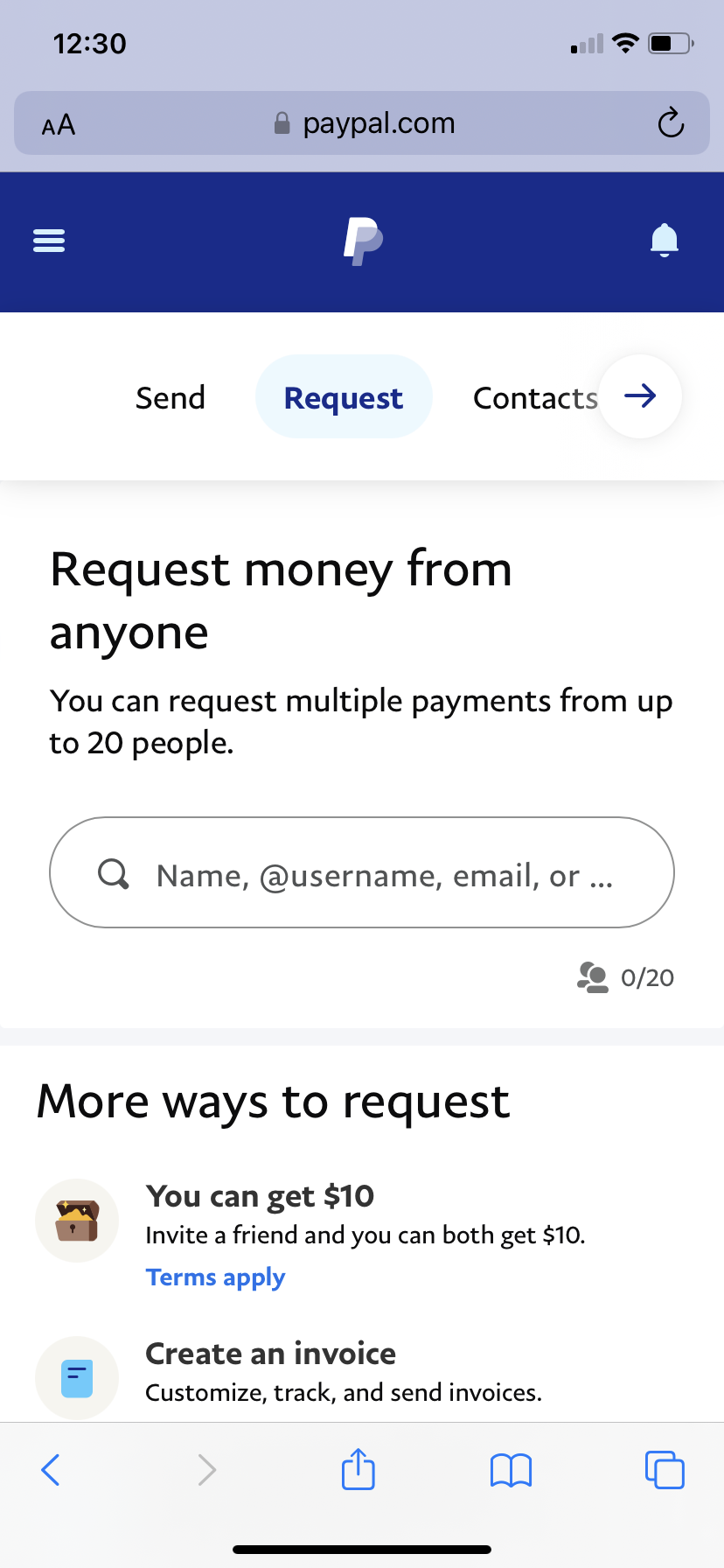Open the AA reader options
724x1568 pixels.
(x=59, y=125)
